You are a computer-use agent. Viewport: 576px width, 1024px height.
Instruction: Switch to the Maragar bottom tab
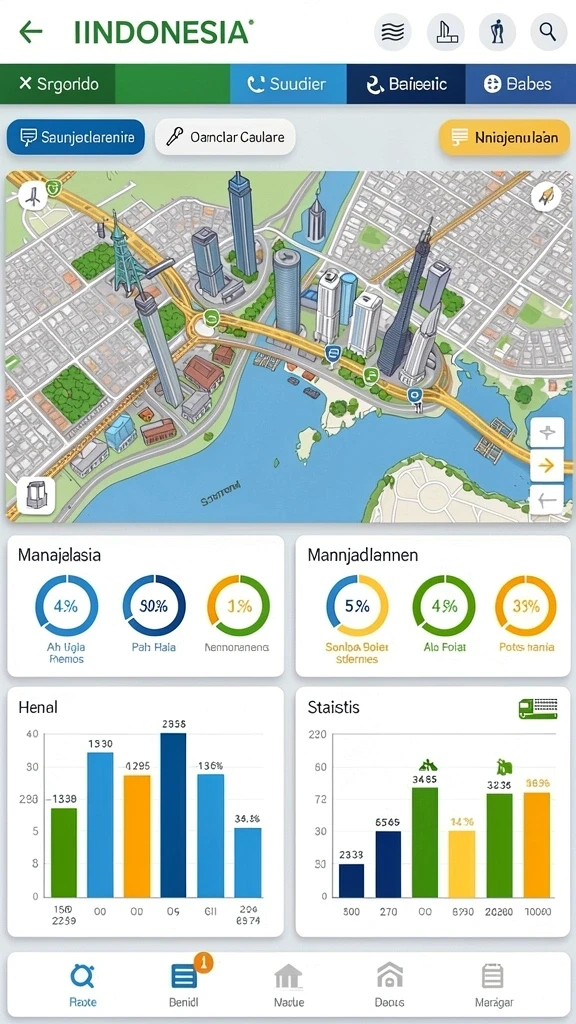tap(492, 985)
